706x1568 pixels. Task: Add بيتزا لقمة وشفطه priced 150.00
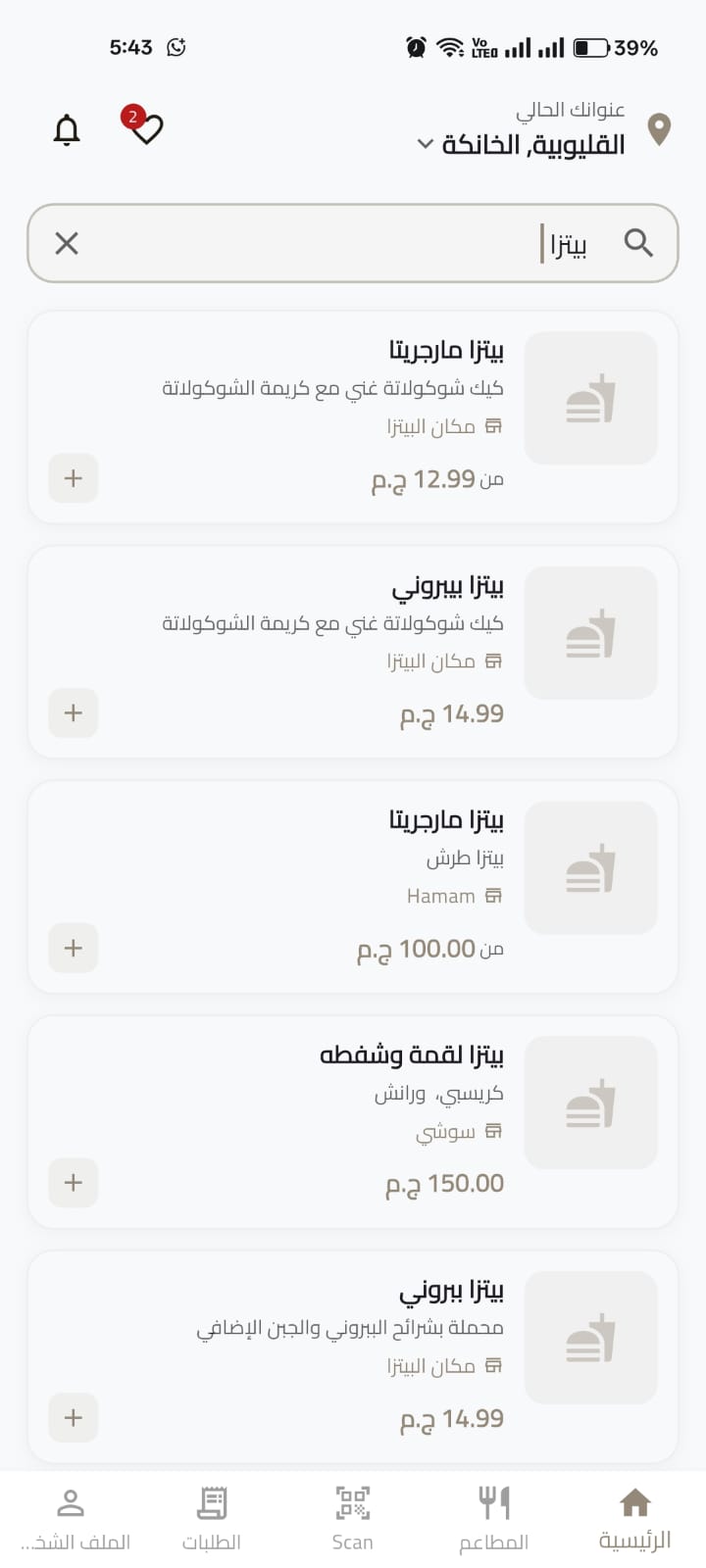pos(73,1183)
